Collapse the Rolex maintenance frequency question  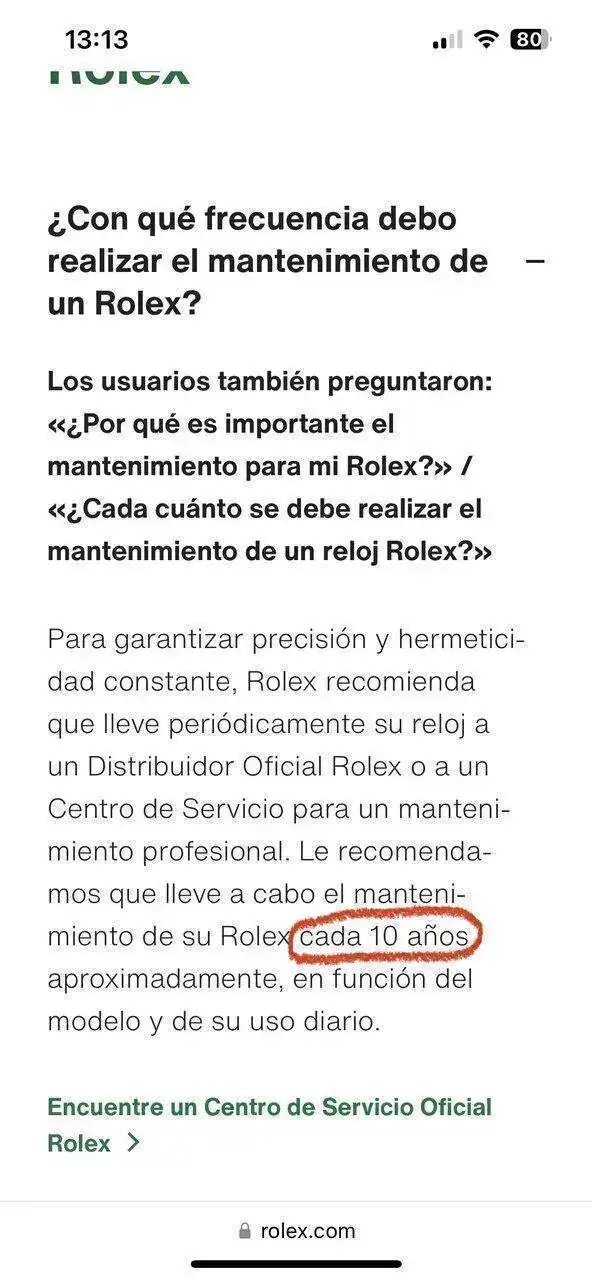click(x=535, y=261)
